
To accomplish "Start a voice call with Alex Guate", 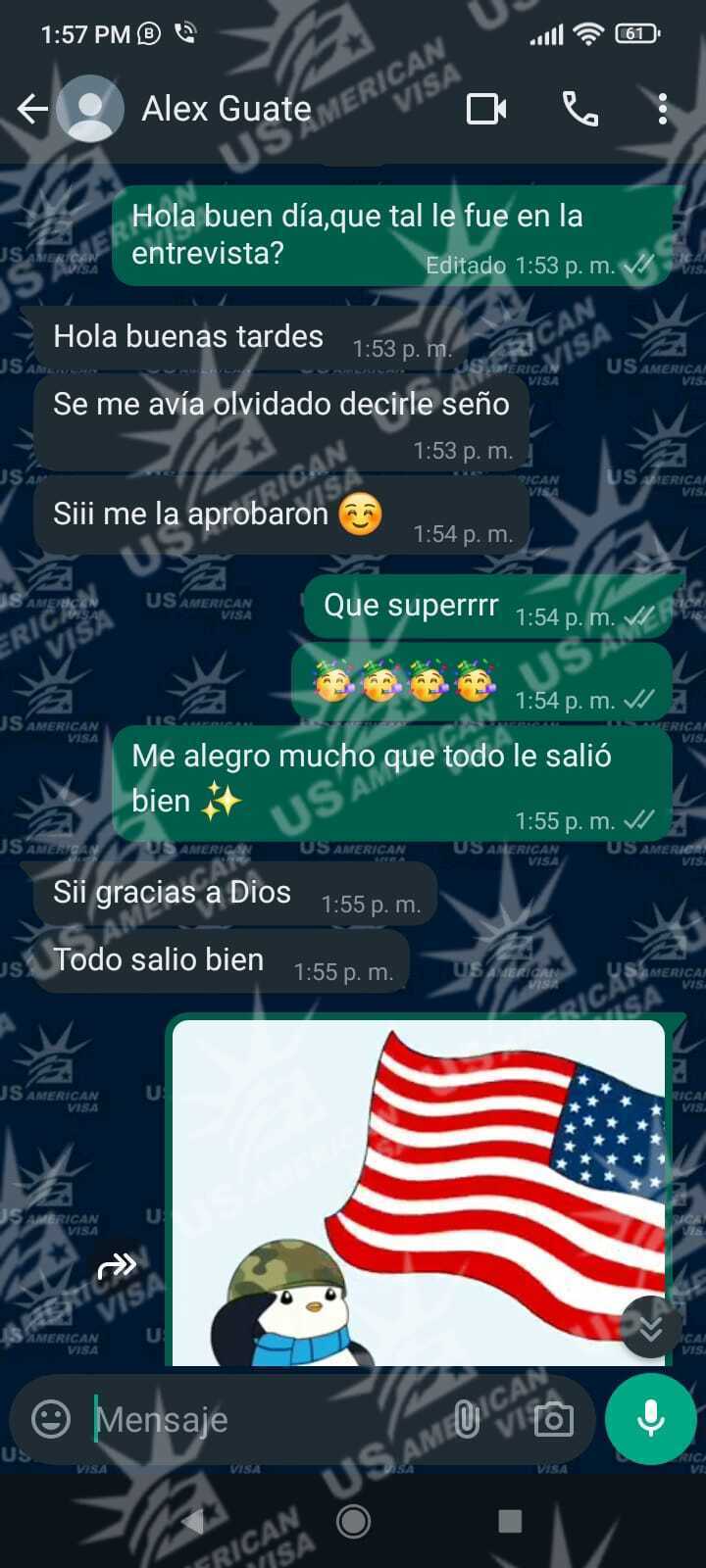I will tap(580, 109).
